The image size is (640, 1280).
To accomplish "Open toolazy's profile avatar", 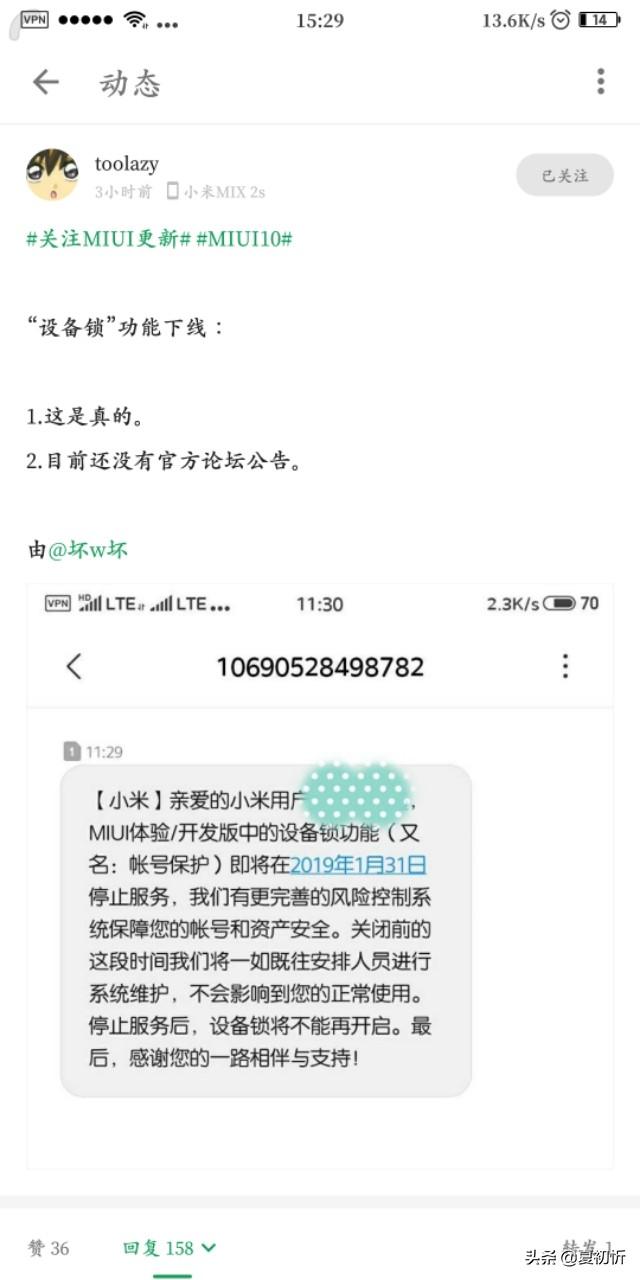I will pos(52,175).
